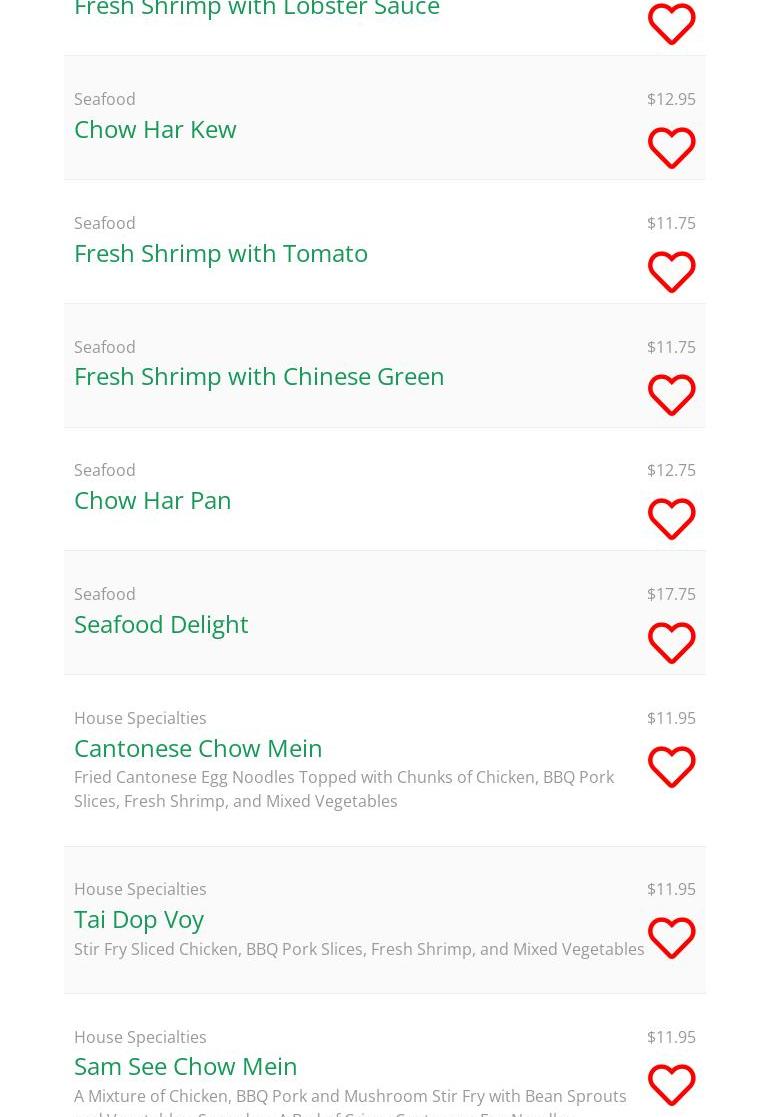
Task: Mark Tai Dop Voy as favorite
Action: coord(671,938)
